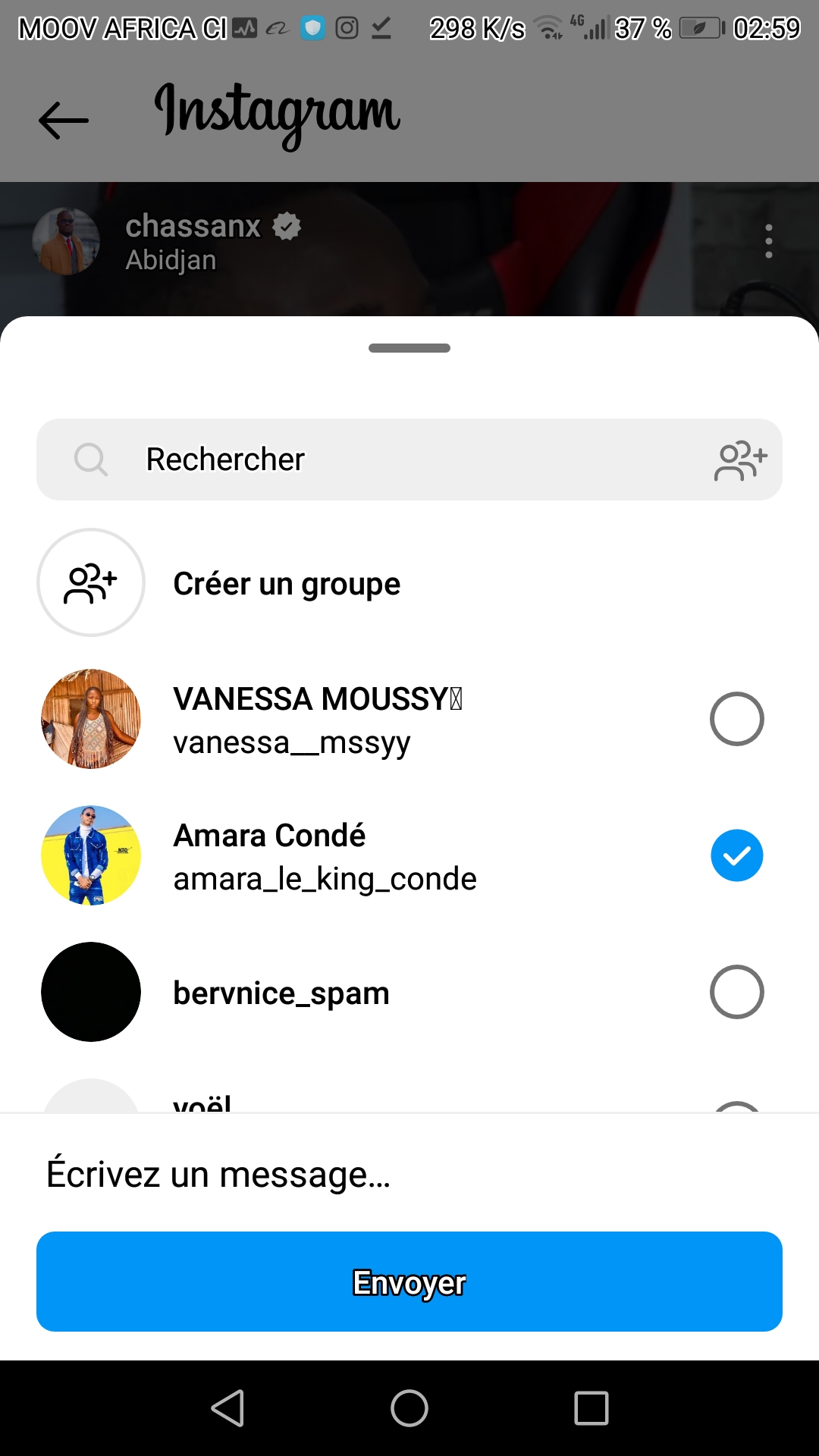This screenshot has width=819, height=1456.
Task: Open the add people icon in search bar
Action: (740, 460)
